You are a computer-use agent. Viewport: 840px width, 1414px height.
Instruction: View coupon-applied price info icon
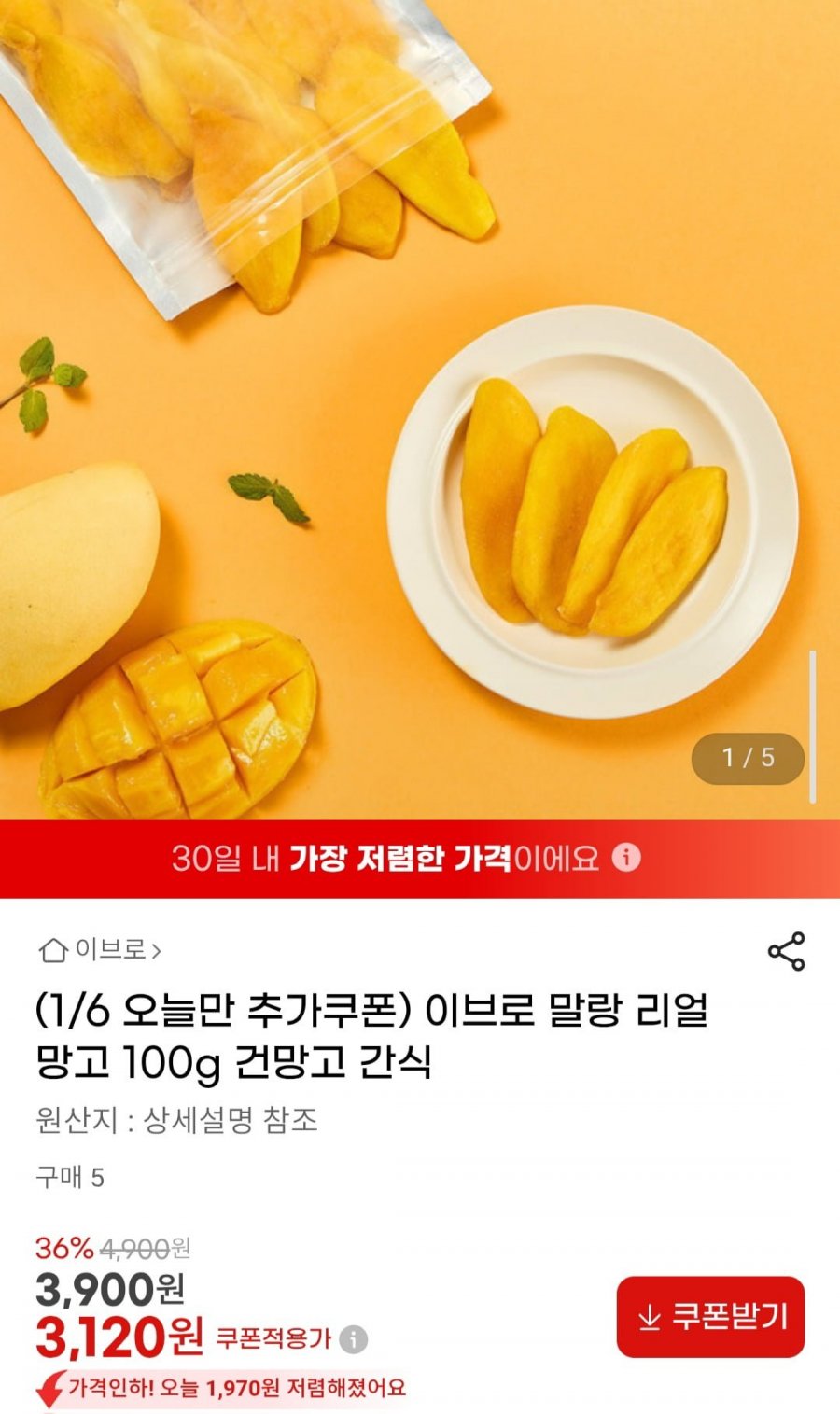pyautogui.click(x=354, y=1339)
